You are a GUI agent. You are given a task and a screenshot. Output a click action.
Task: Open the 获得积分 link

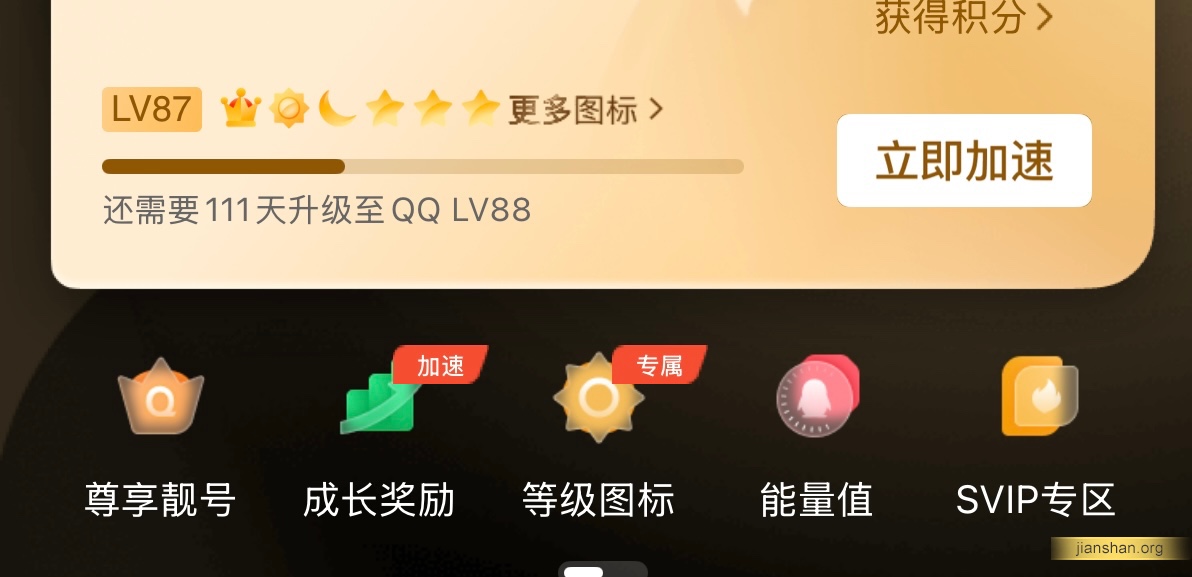pyautogui.click(x=962, y=17)
